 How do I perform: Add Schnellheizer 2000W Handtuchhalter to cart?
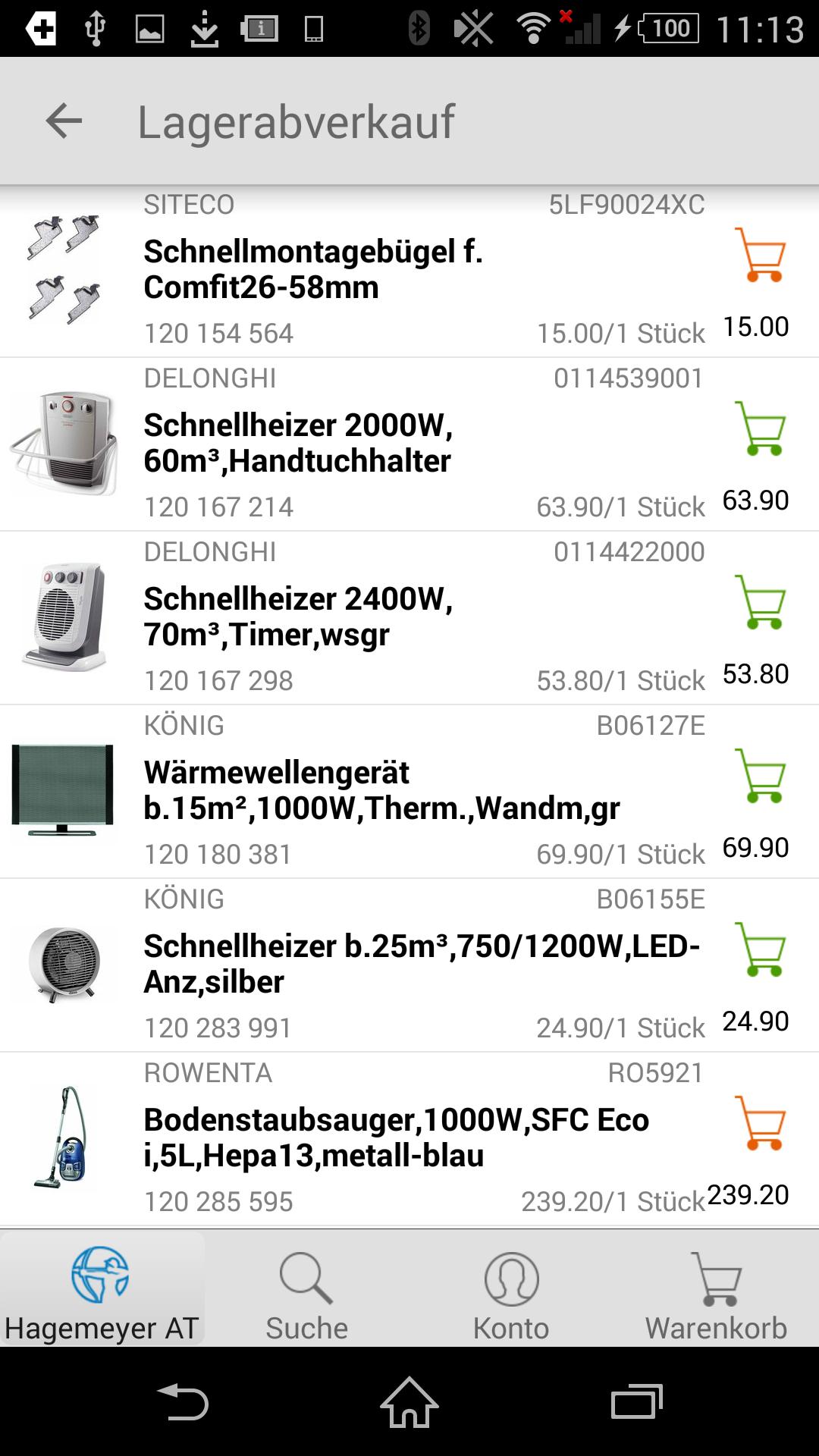point(760,429)
